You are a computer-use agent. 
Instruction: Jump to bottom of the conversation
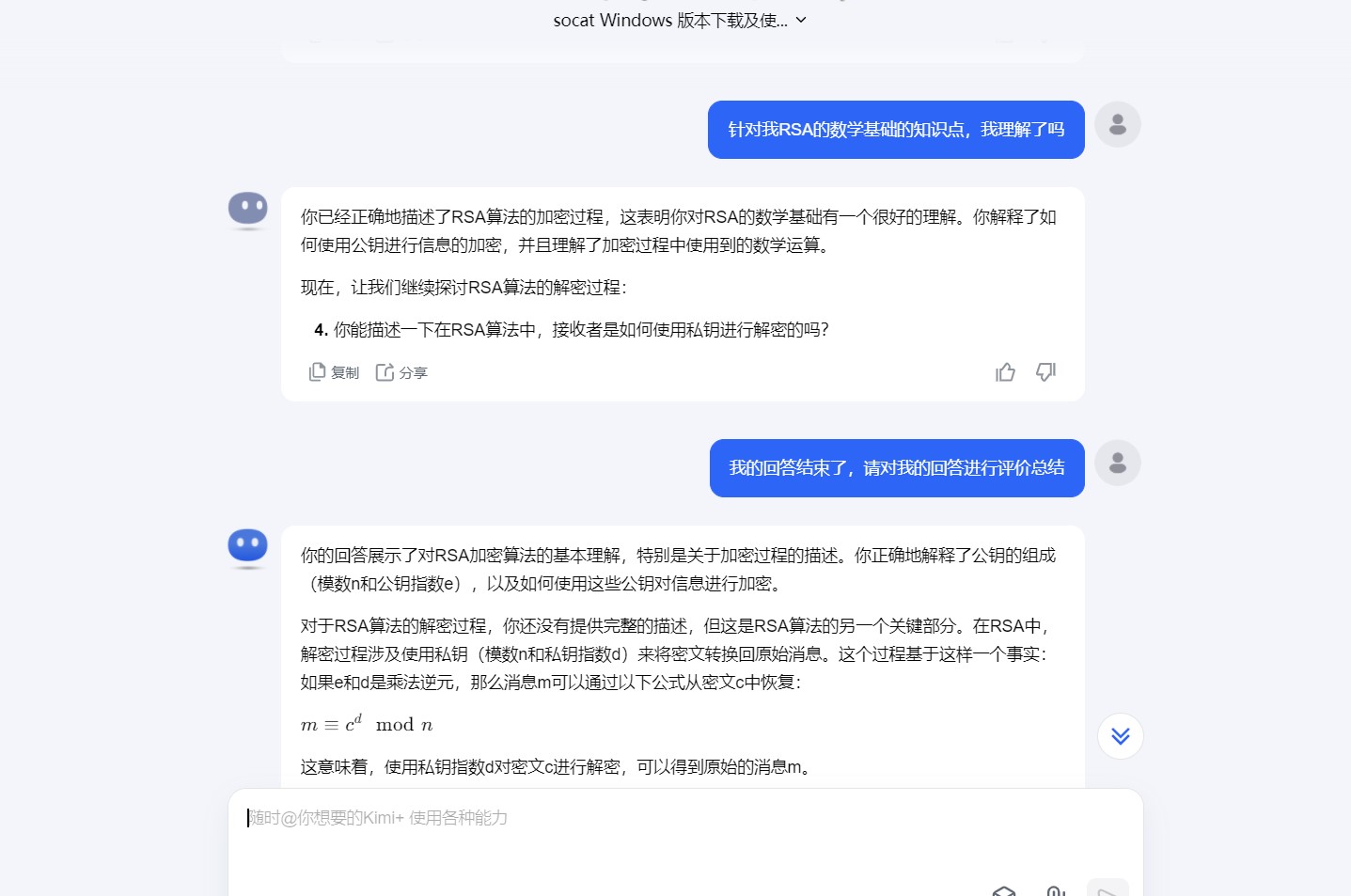click(x=1120, y=736)
